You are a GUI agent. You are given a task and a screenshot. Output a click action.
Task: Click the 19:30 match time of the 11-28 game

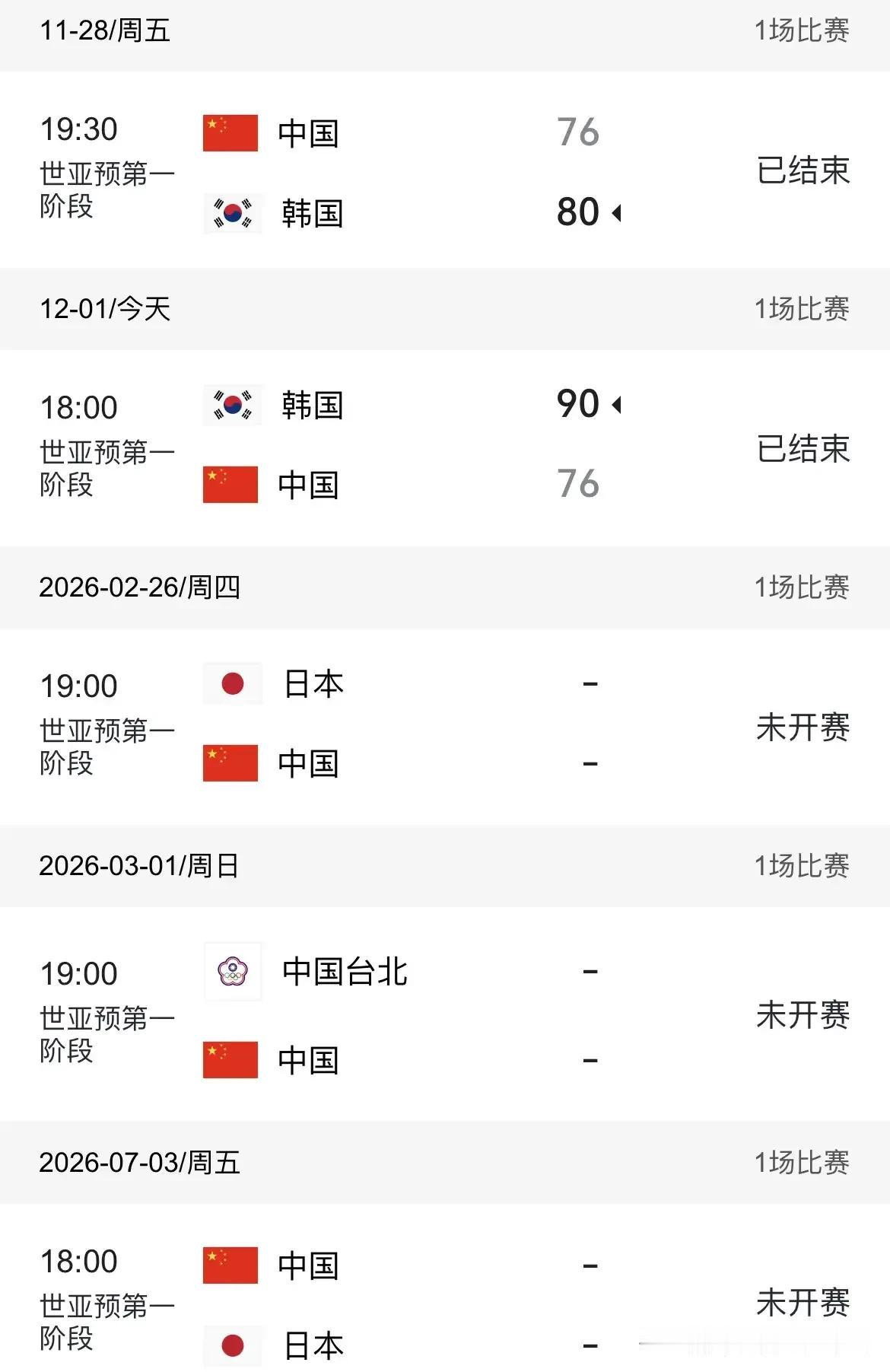coord(78,129)
